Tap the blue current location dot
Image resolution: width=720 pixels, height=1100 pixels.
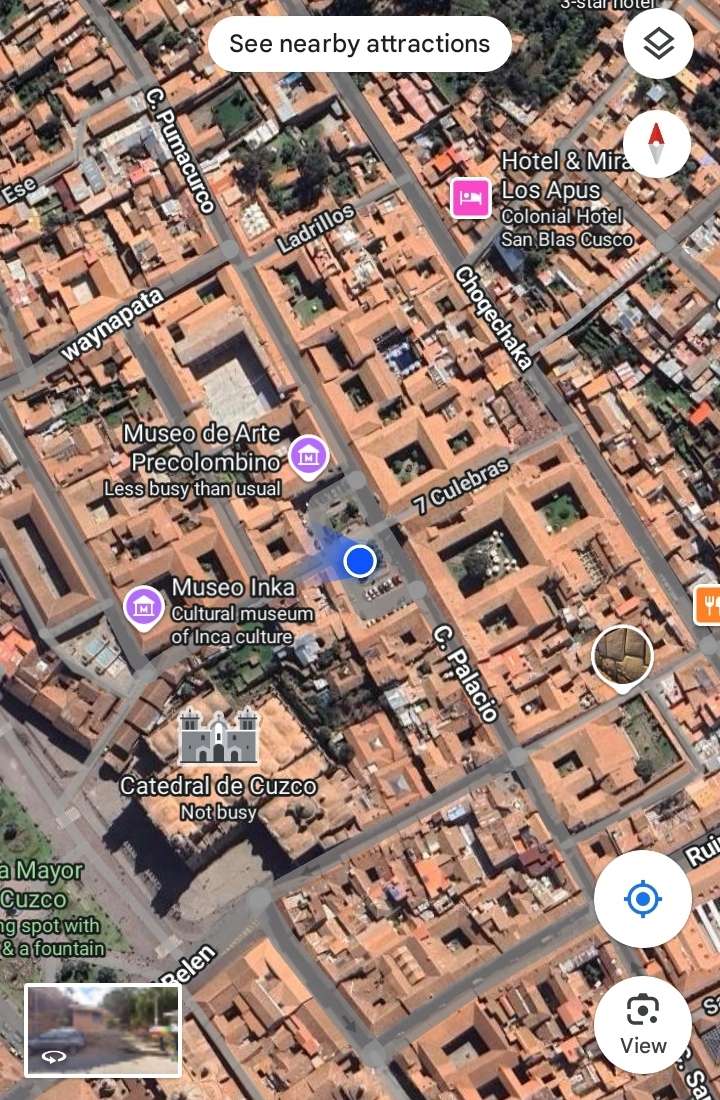(x=359, y=561)
